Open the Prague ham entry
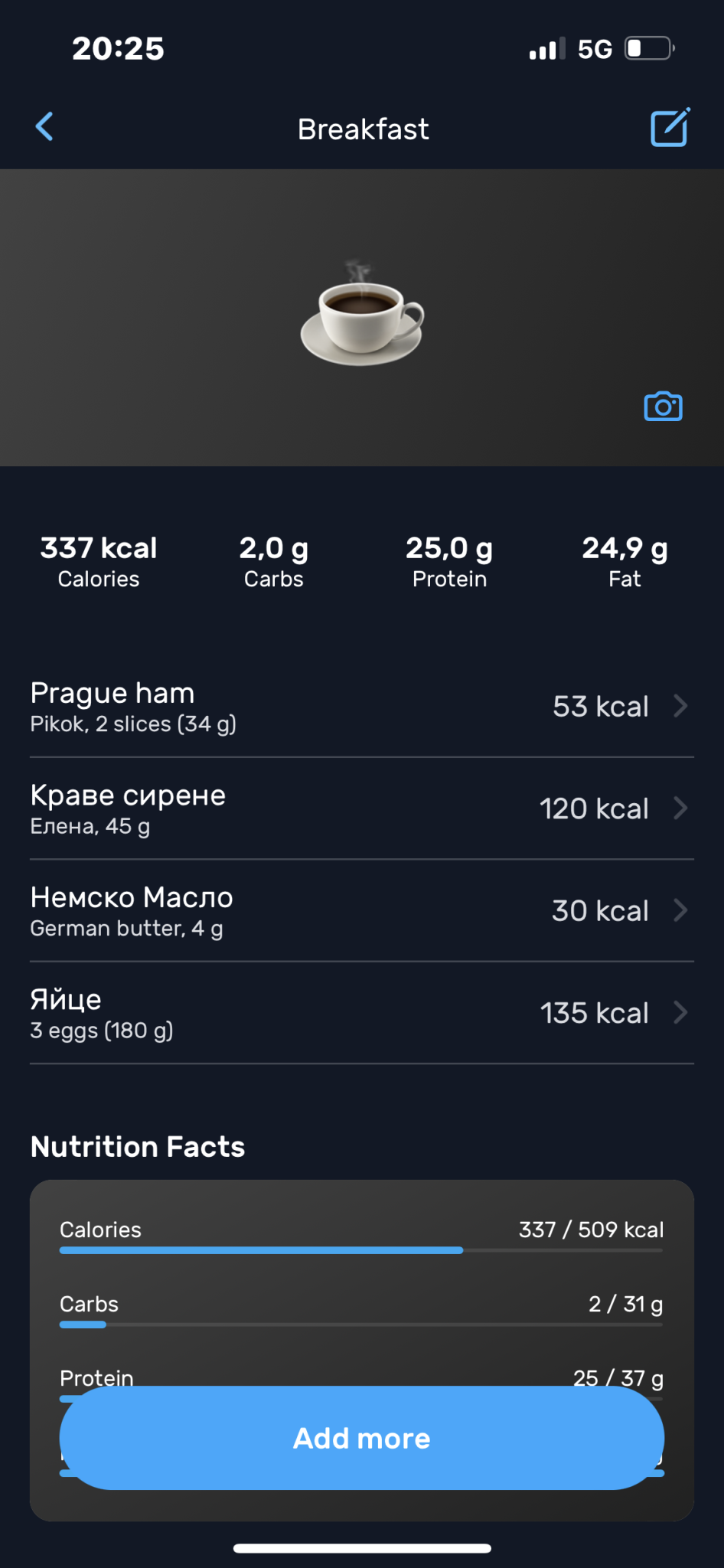The width and height of the screenshot is (724, 1568). click(361, 707)
